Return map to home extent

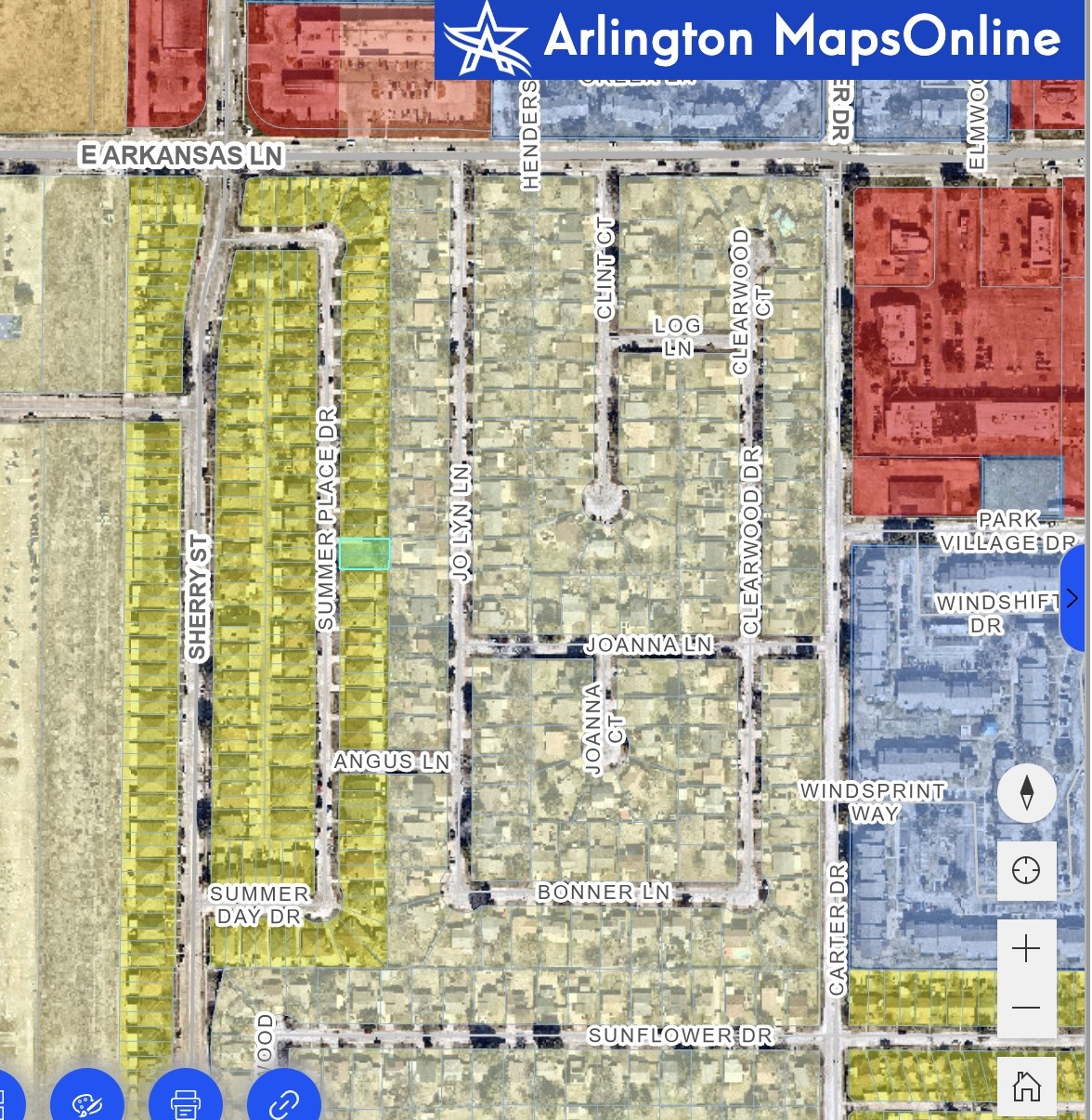pos(1026,1086)
